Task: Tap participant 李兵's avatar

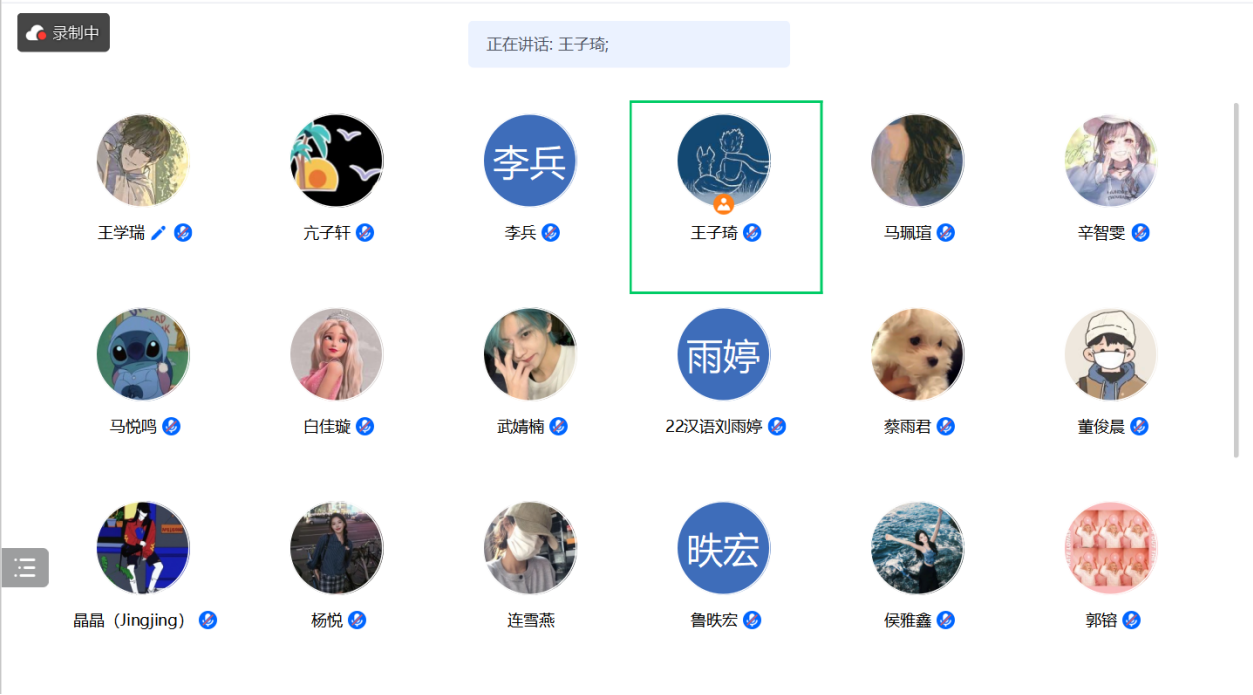Action: [530, 161]
